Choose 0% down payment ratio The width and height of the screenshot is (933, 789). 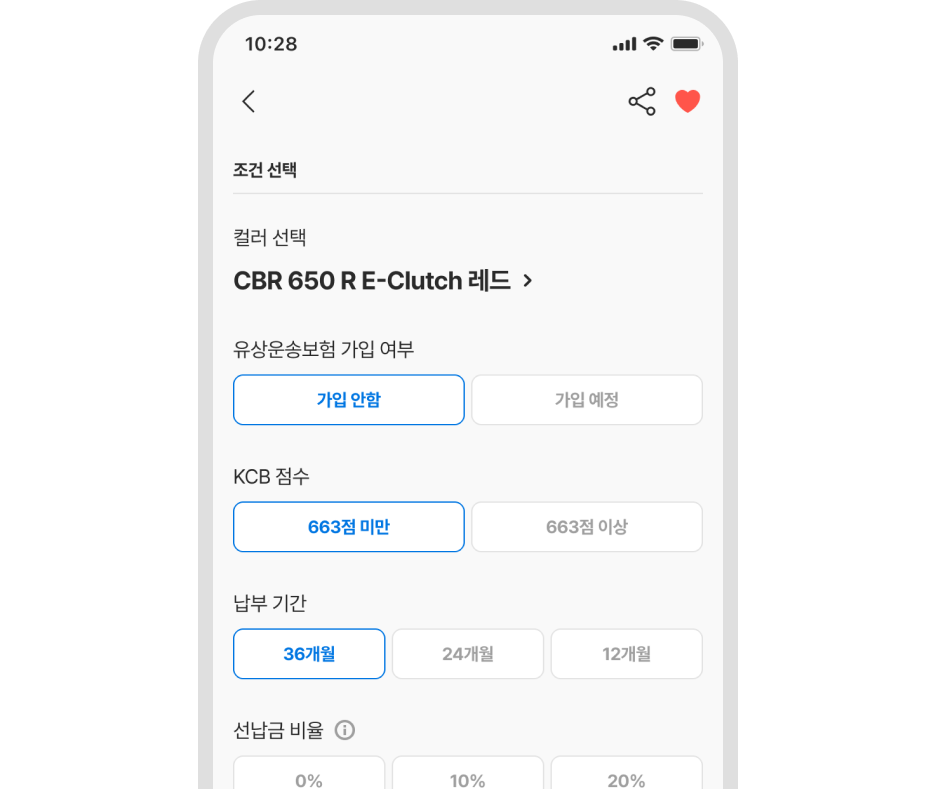coord(309,776)
